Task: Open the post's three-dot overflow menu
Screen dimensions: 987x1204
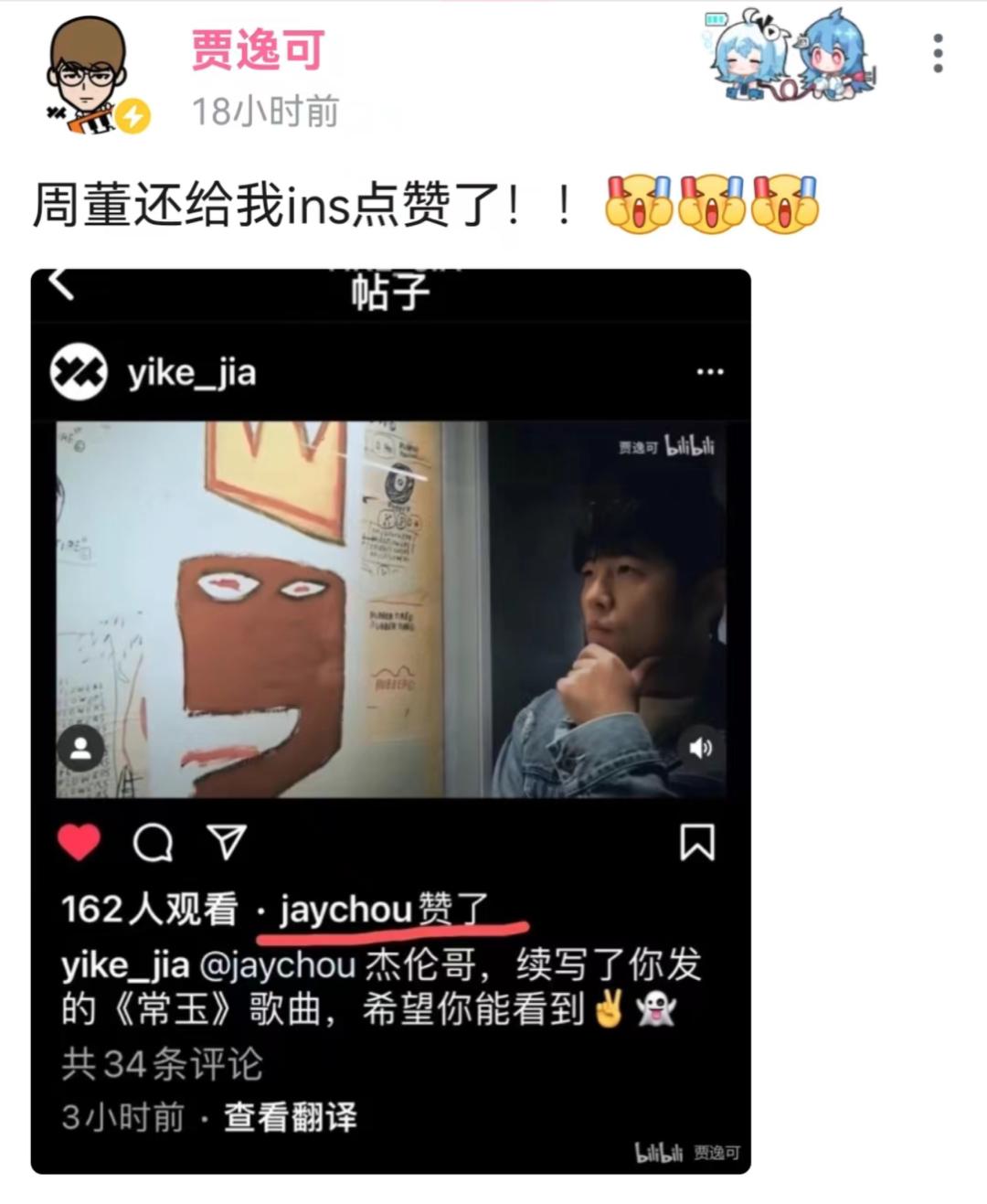Action: click(x=938, y=55)
